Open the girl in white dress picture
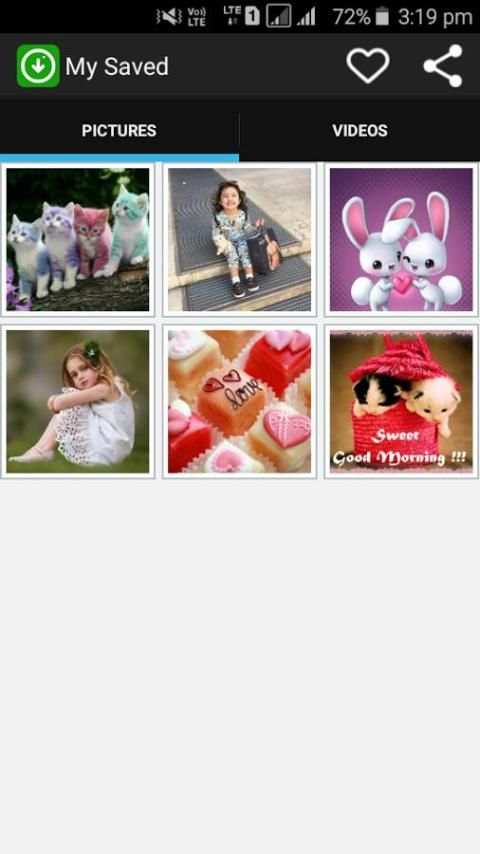Screen dimensions: 480x854 78,402
